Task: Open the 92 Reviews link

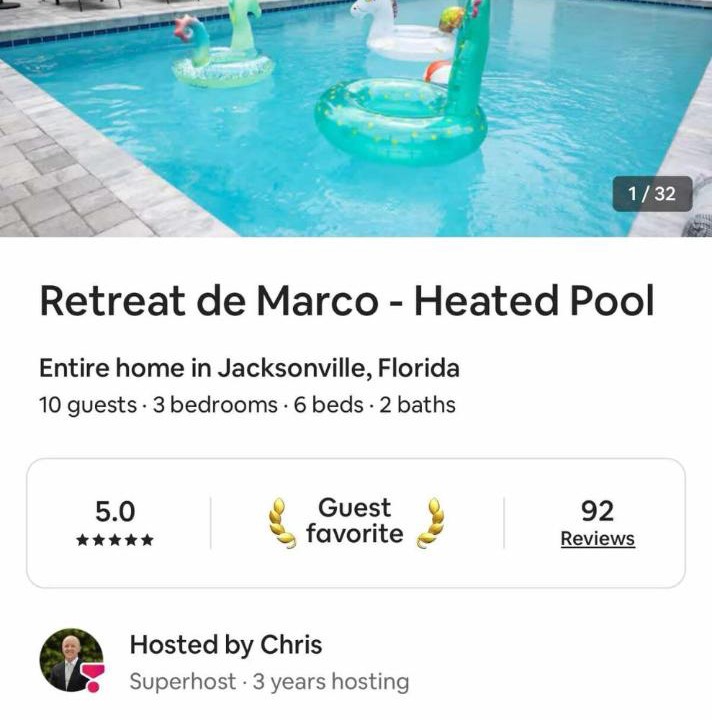Action: 597,538
